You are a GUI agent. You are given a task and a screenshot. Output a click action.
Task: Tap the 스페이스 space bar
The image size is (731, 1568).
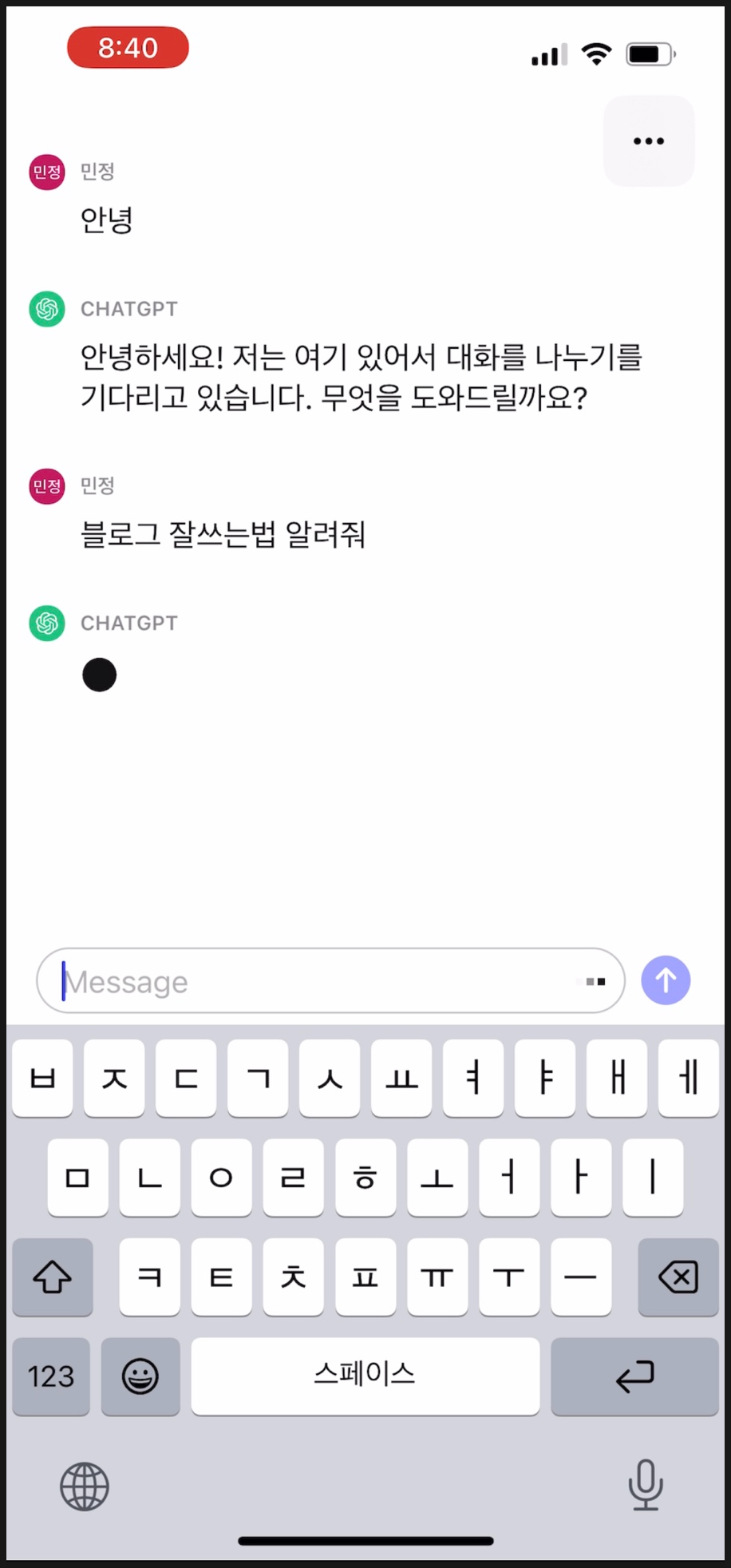coord(365,1376)
